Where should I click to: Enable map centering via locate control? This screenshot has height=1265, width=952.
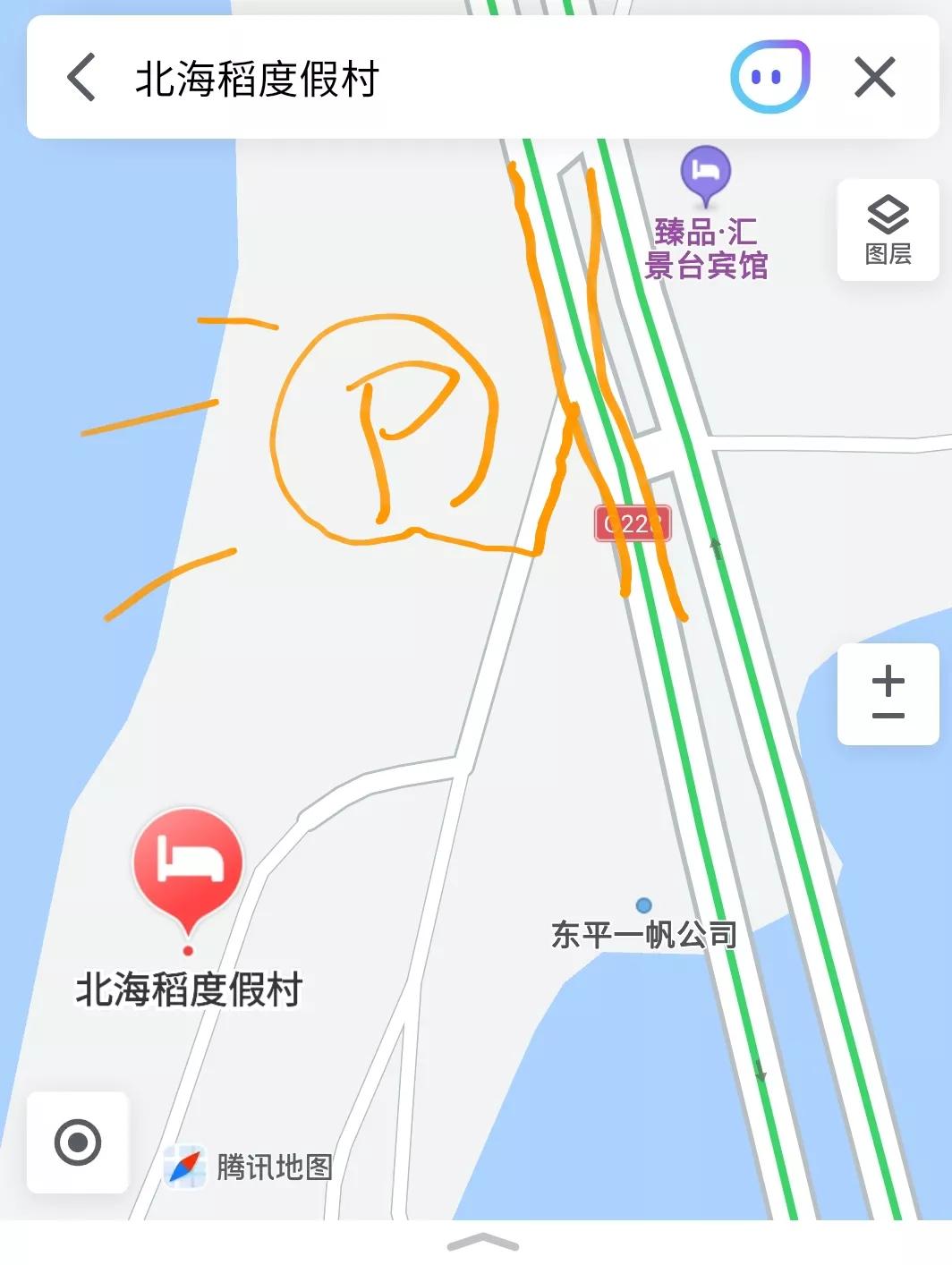pyautogui.click(x=79, y=1142)
